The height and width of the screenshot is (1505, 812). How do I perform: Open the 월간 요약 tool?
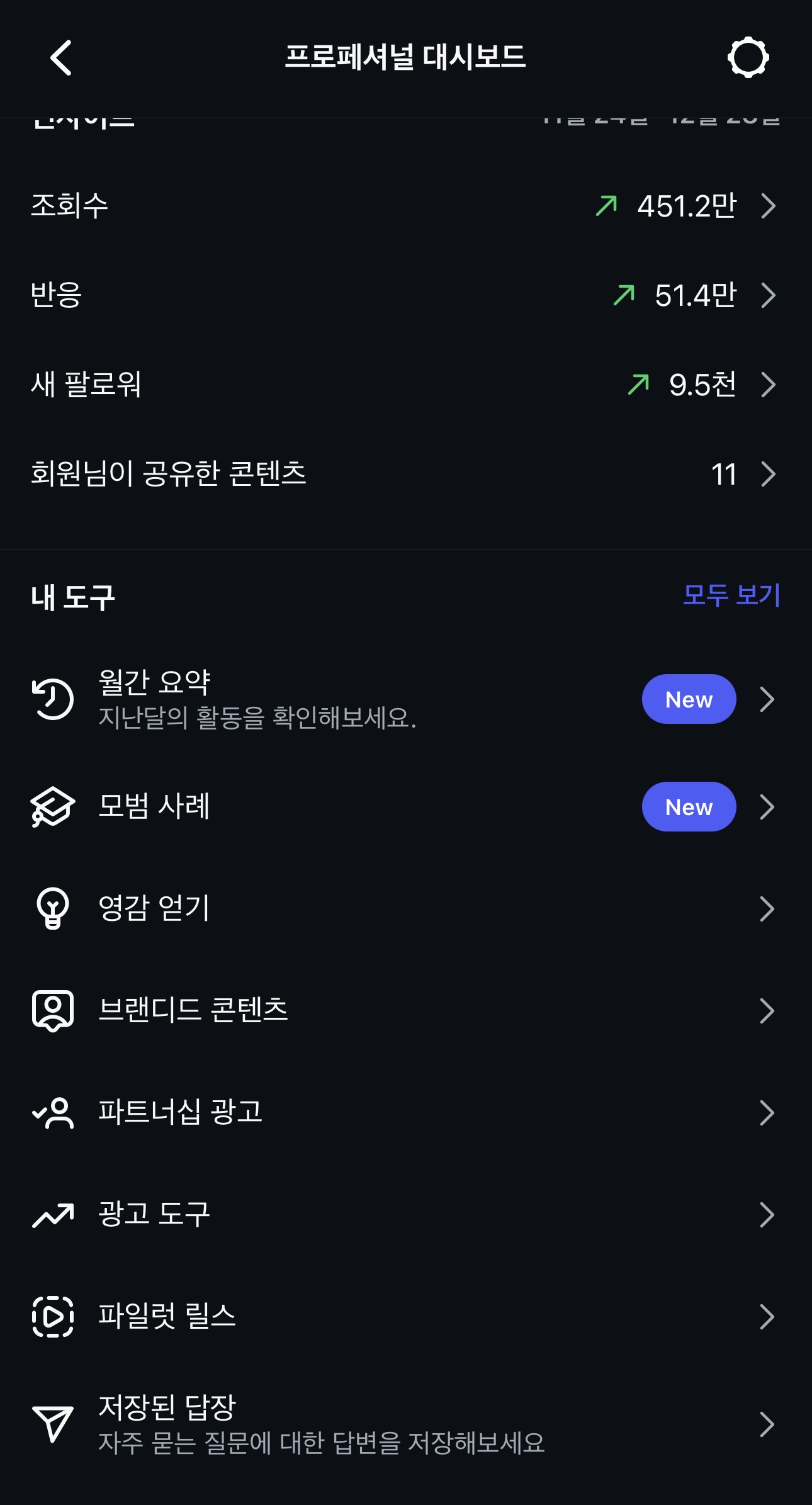[x=405, y=699]
